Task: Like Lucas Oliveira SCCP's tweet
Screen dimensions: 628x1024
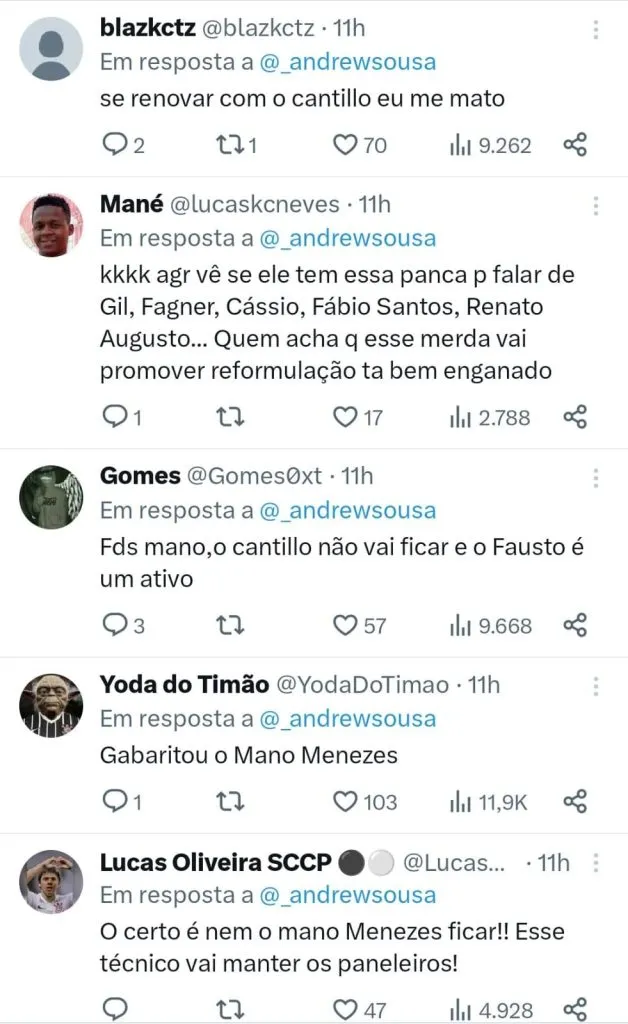Action: [345, 1008]
